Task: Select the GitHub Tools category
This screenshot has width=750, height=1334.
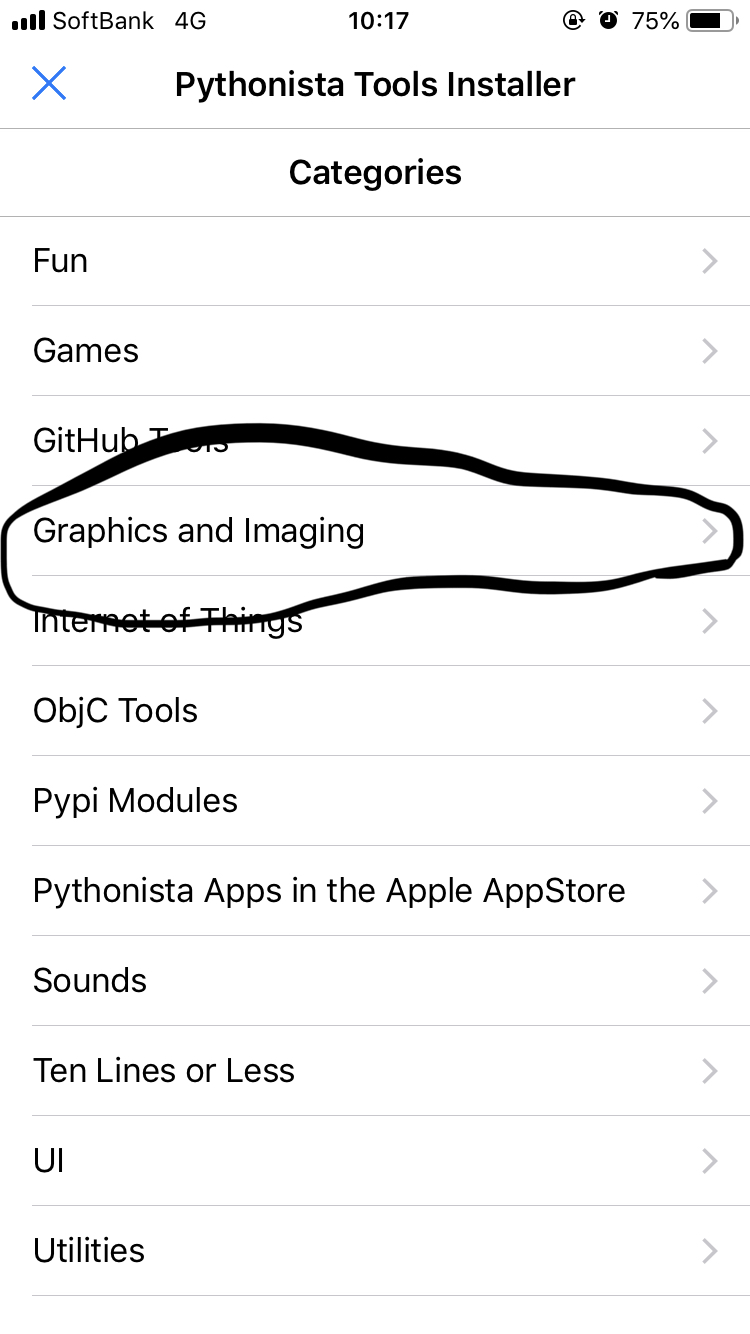Action: coord(375,441)
